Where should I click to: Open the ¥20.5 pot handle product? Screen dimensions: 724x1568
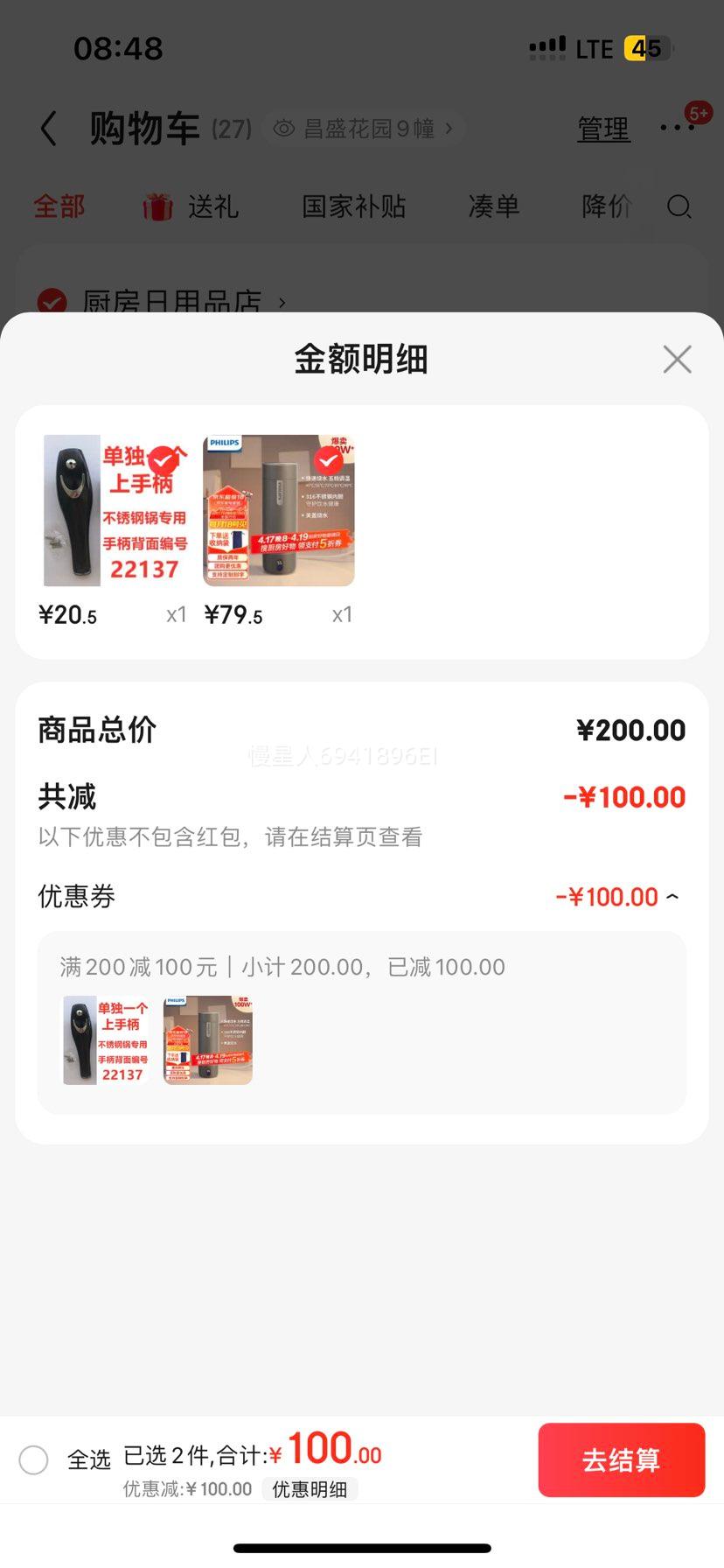coord(115,510)
